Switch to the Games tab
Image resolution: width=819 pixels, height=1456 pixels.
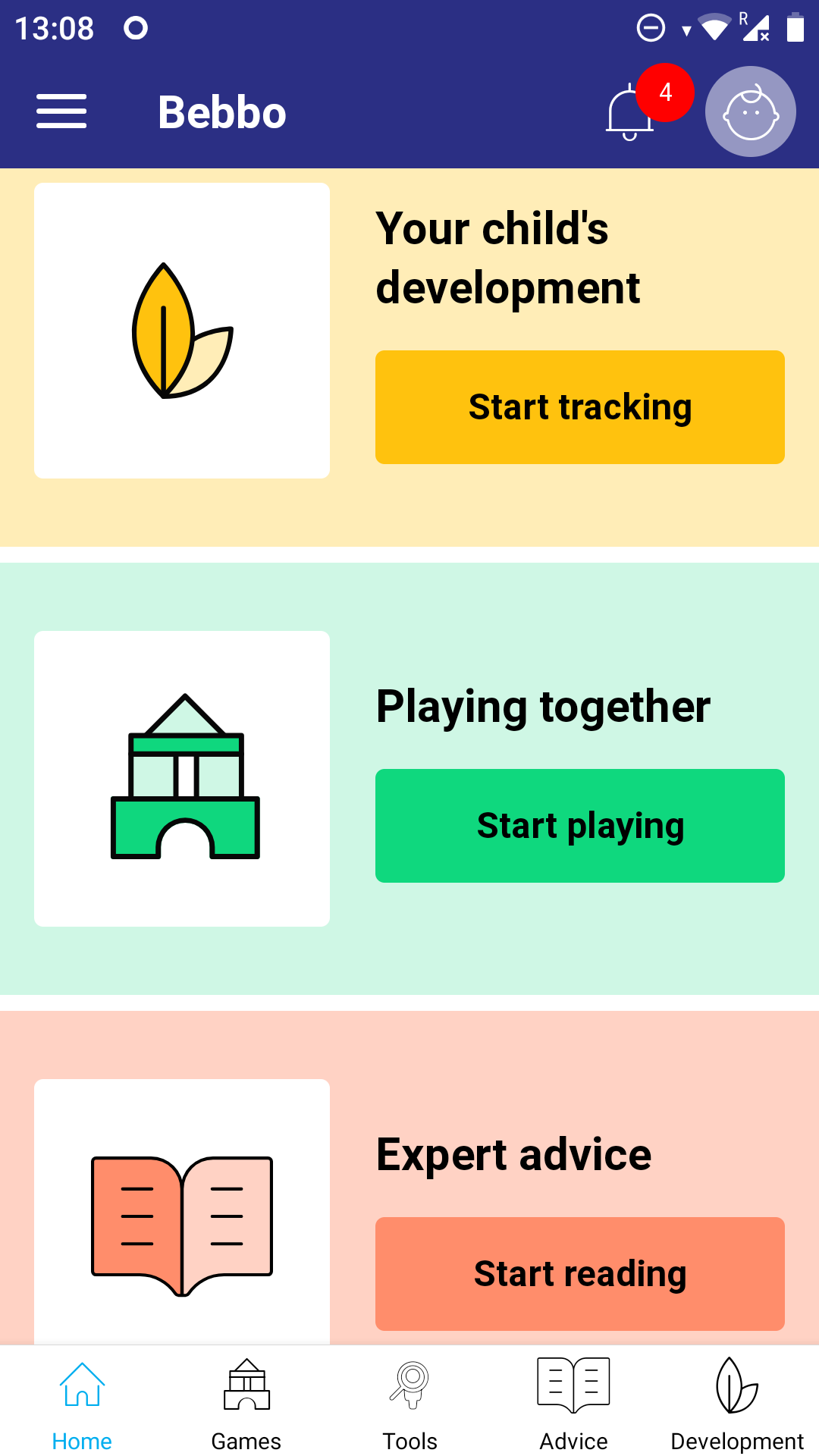(x=246, y=1403)
